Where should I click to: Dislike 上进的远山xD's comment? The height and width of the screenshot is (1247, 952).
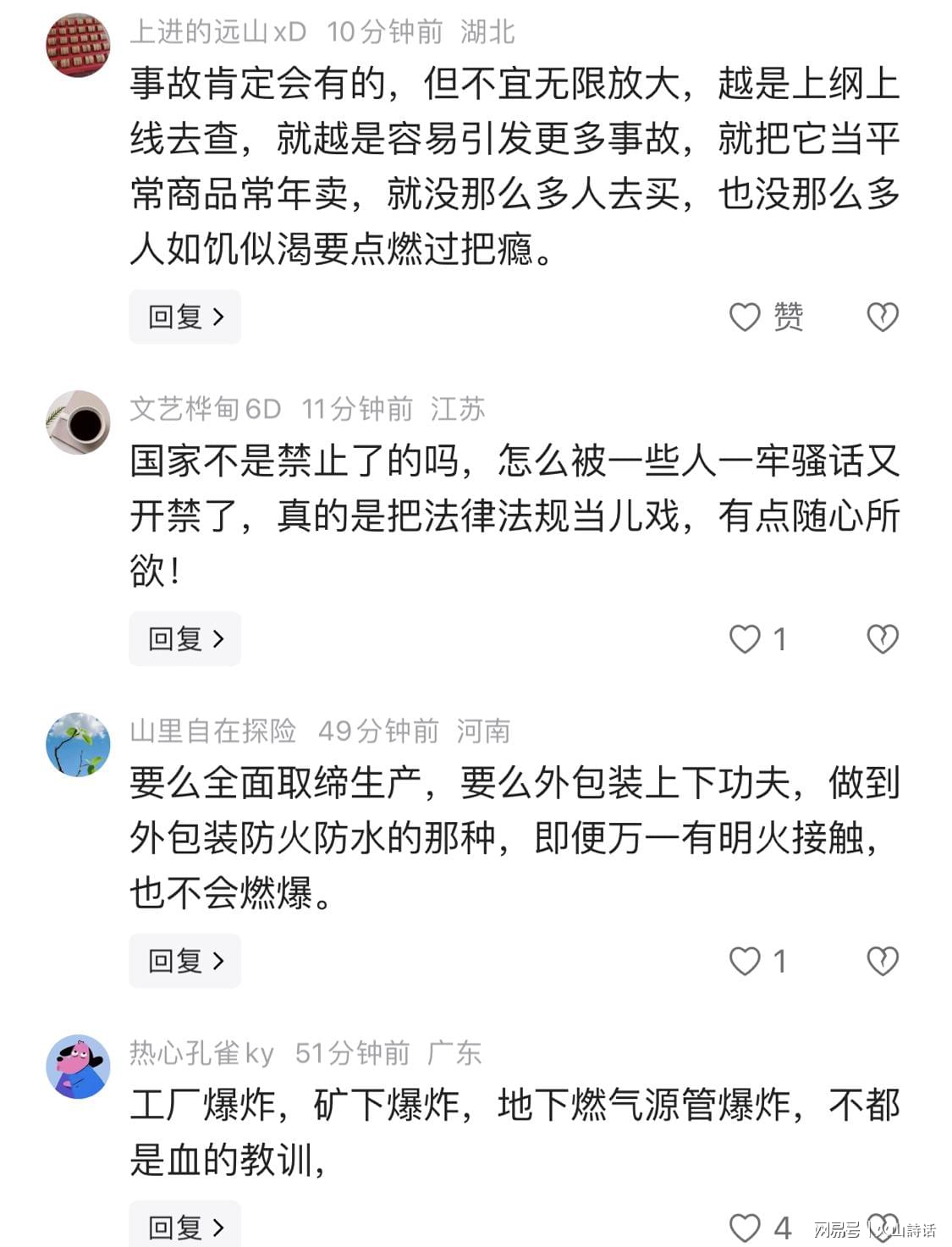coord(882,317)
